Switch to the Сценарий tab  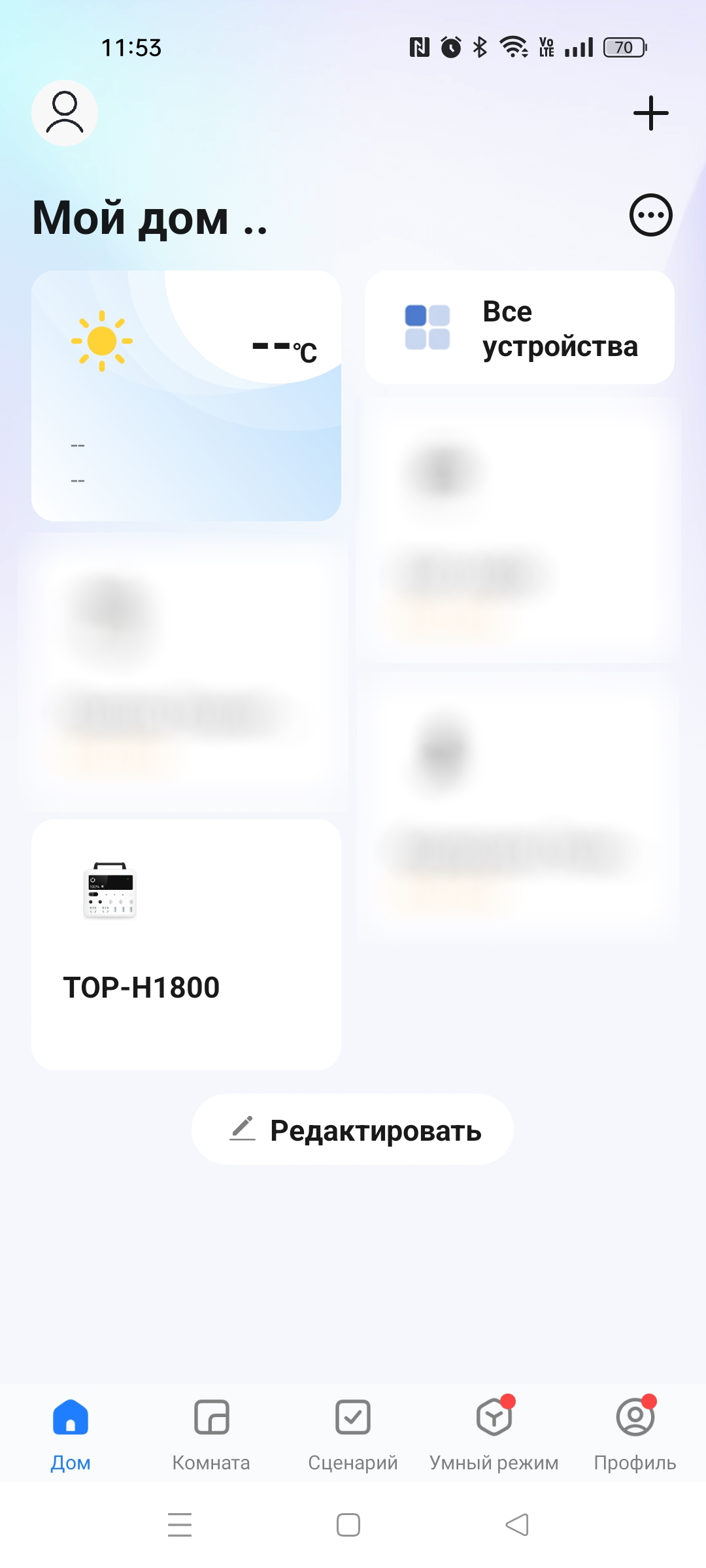[x=353, y=1435]
